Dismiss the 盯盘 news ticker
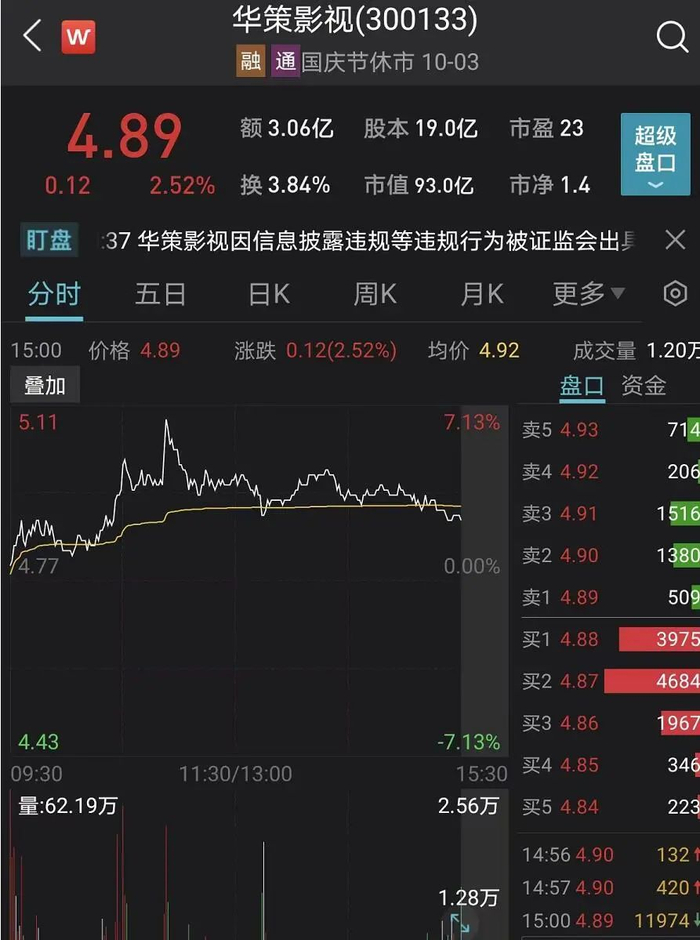This screenshot has width=700, height=940. [x=675, y=240]
